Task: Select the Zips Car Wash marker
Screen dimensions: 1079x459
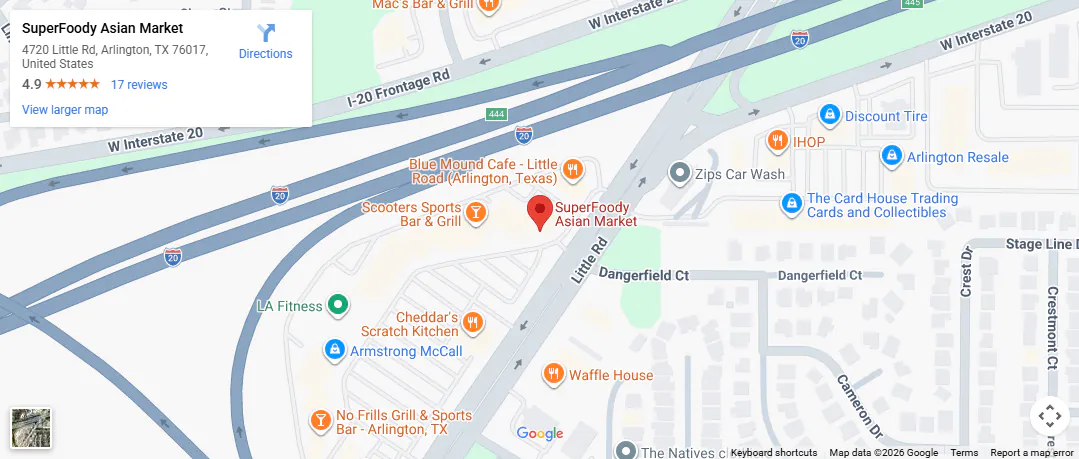Action: (x=680, y=174)
